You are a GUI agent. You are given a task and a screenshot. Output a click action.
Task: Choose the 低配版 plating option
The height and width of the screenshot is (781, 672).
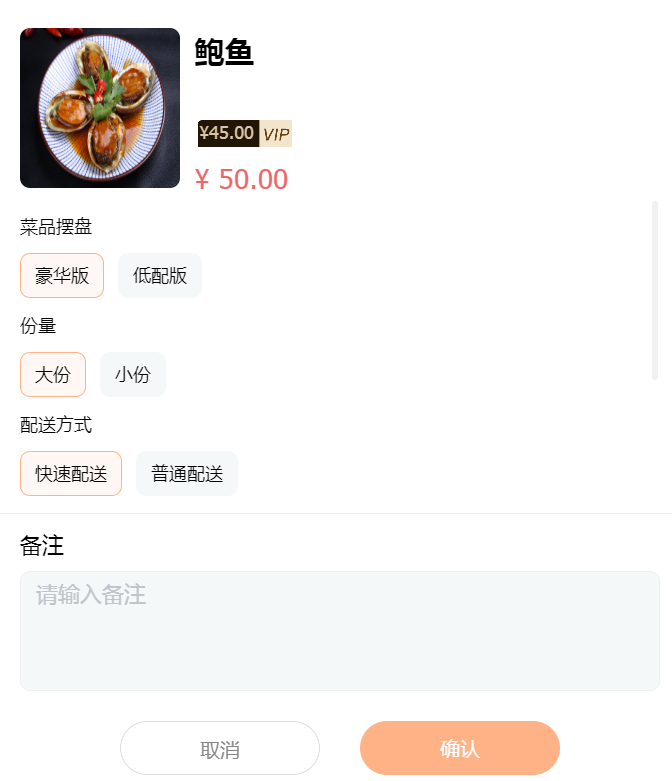pos(160,276)
